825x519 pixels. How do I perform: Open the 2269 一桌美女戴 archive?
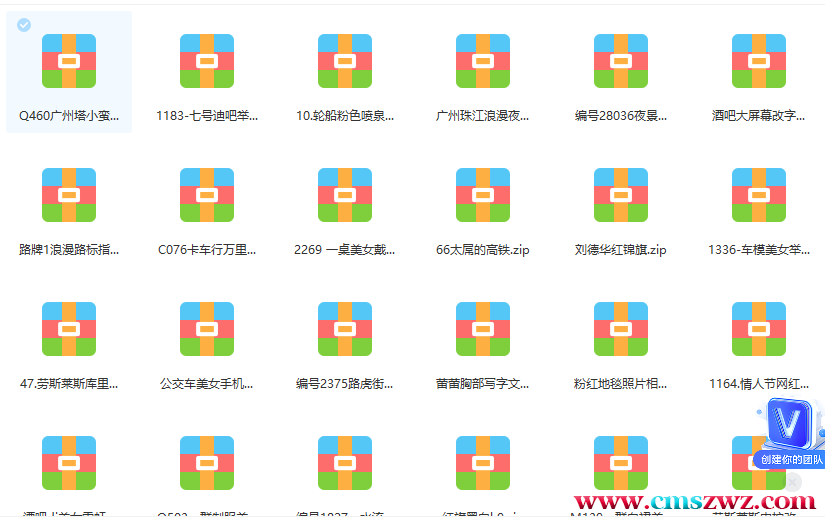coord(345,195)
